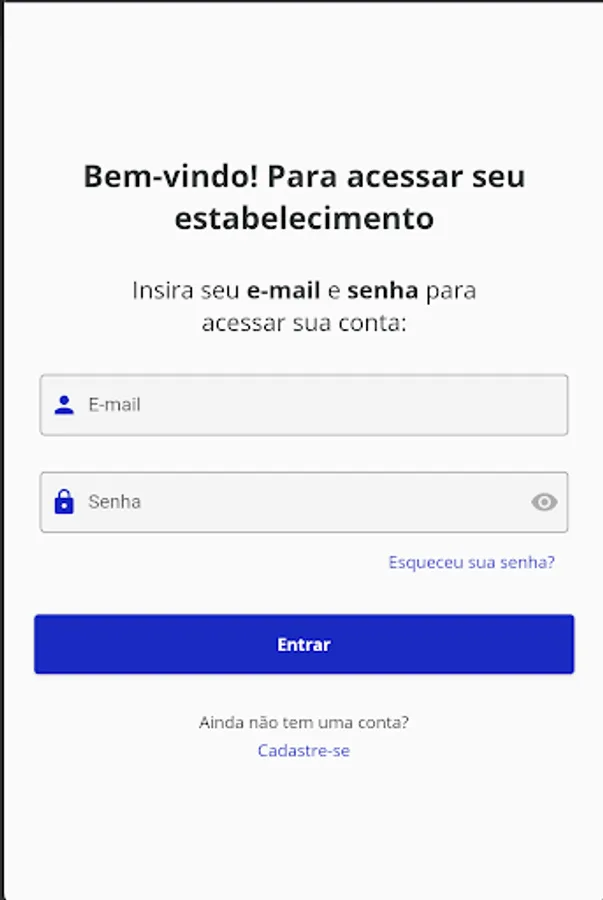
Task: Focus the Senha password field
Action: 290,502
